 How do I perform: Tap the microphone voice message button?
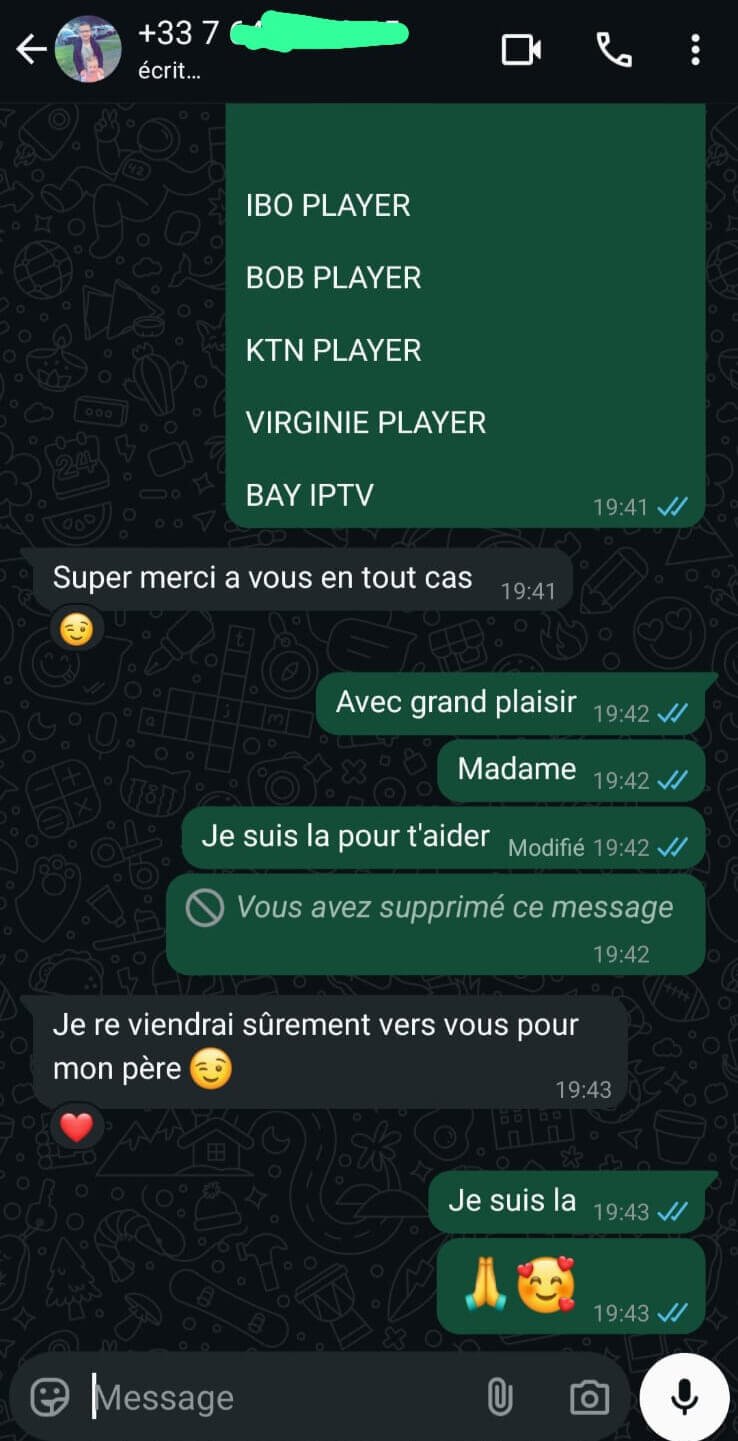[685, 1397]
